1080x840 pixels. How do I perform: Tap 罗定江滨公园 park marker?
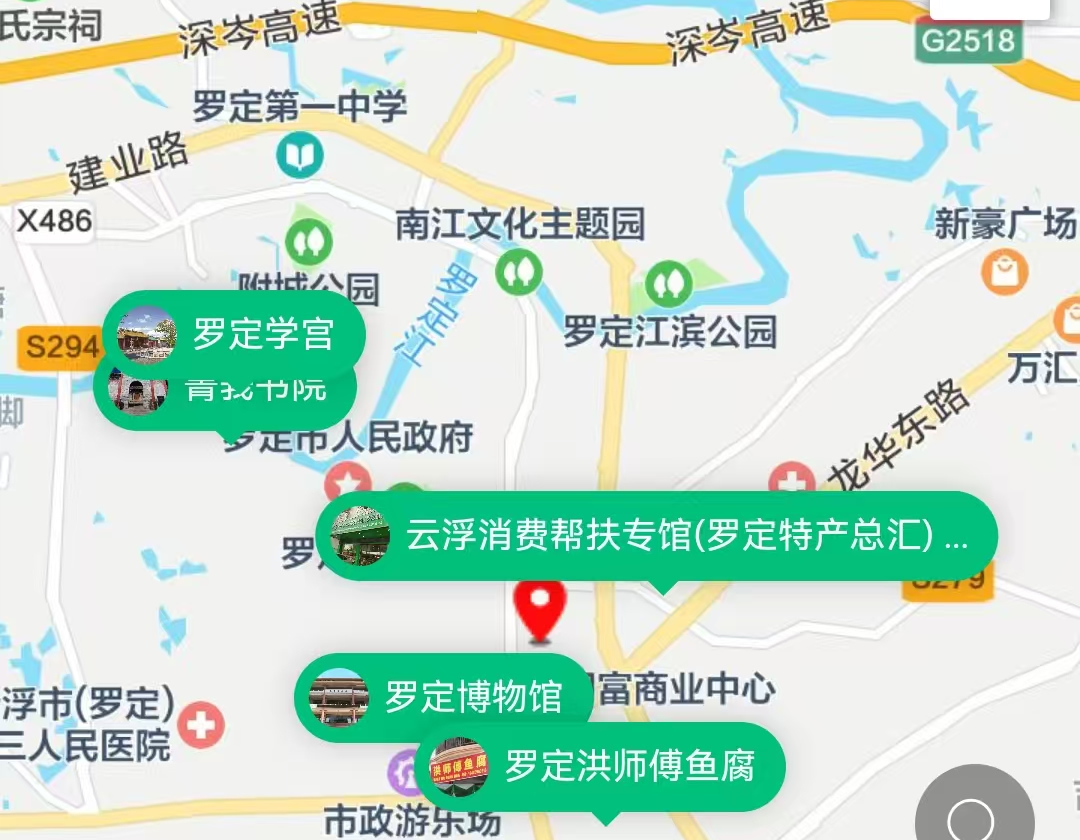[668, 283]
